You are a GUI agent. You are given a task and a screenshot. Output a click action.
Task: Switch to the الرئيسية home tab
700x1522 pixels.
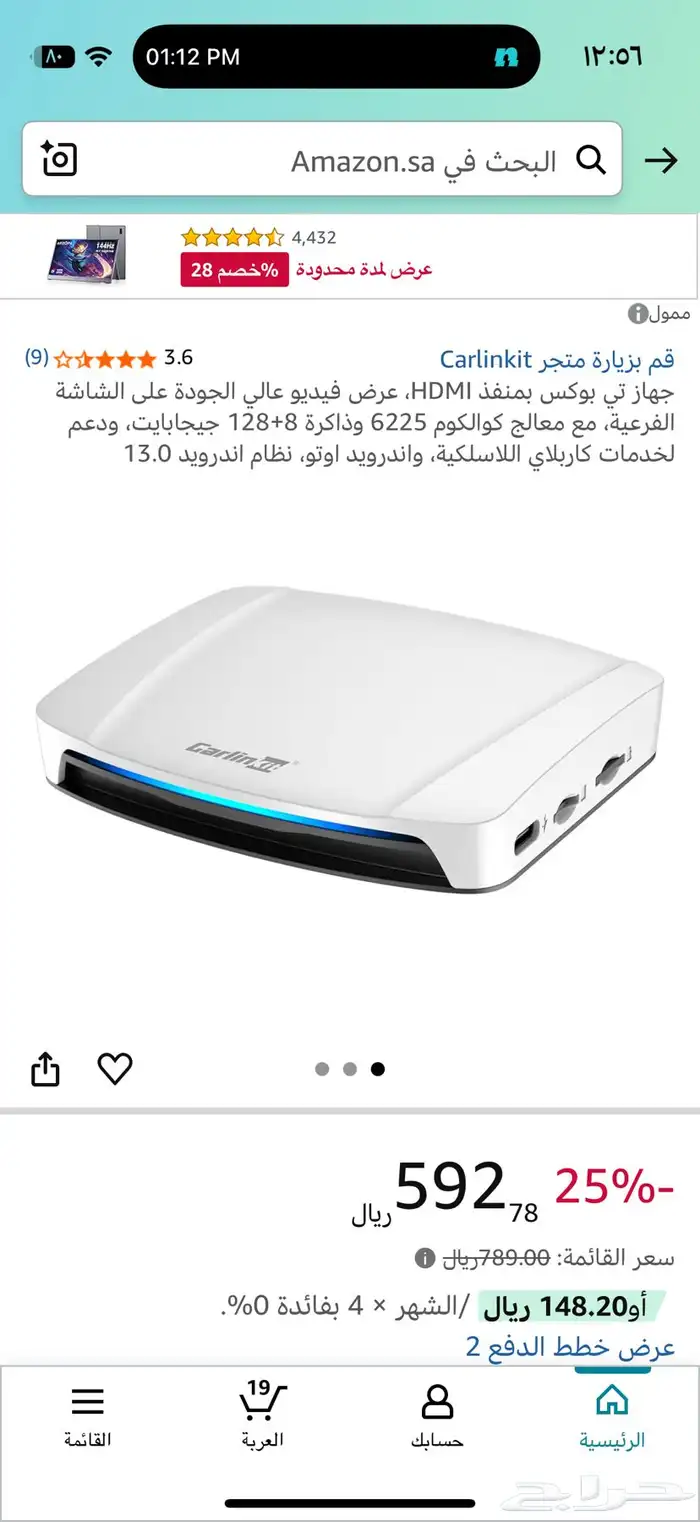[x=612, y=1415]
